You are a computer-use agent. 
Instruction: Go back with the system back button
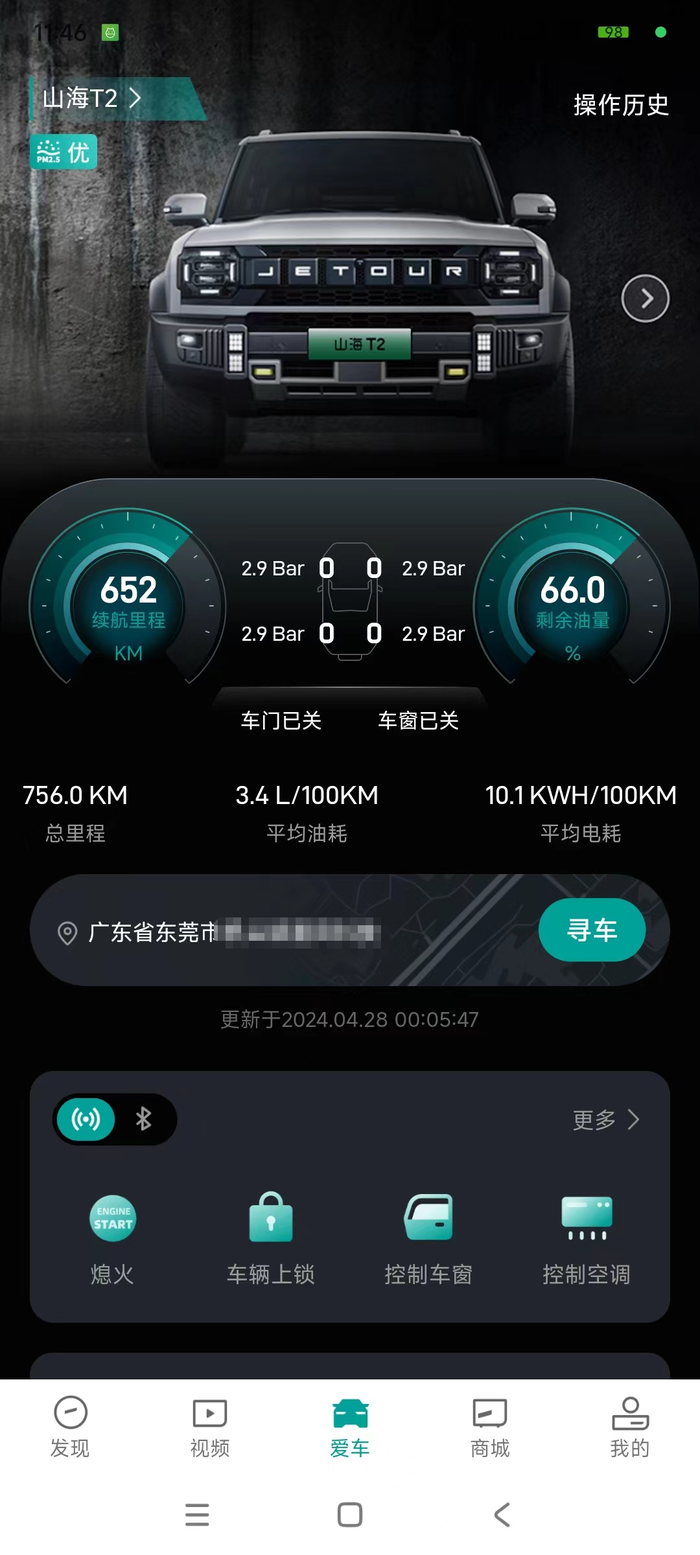pos(502,1515)
